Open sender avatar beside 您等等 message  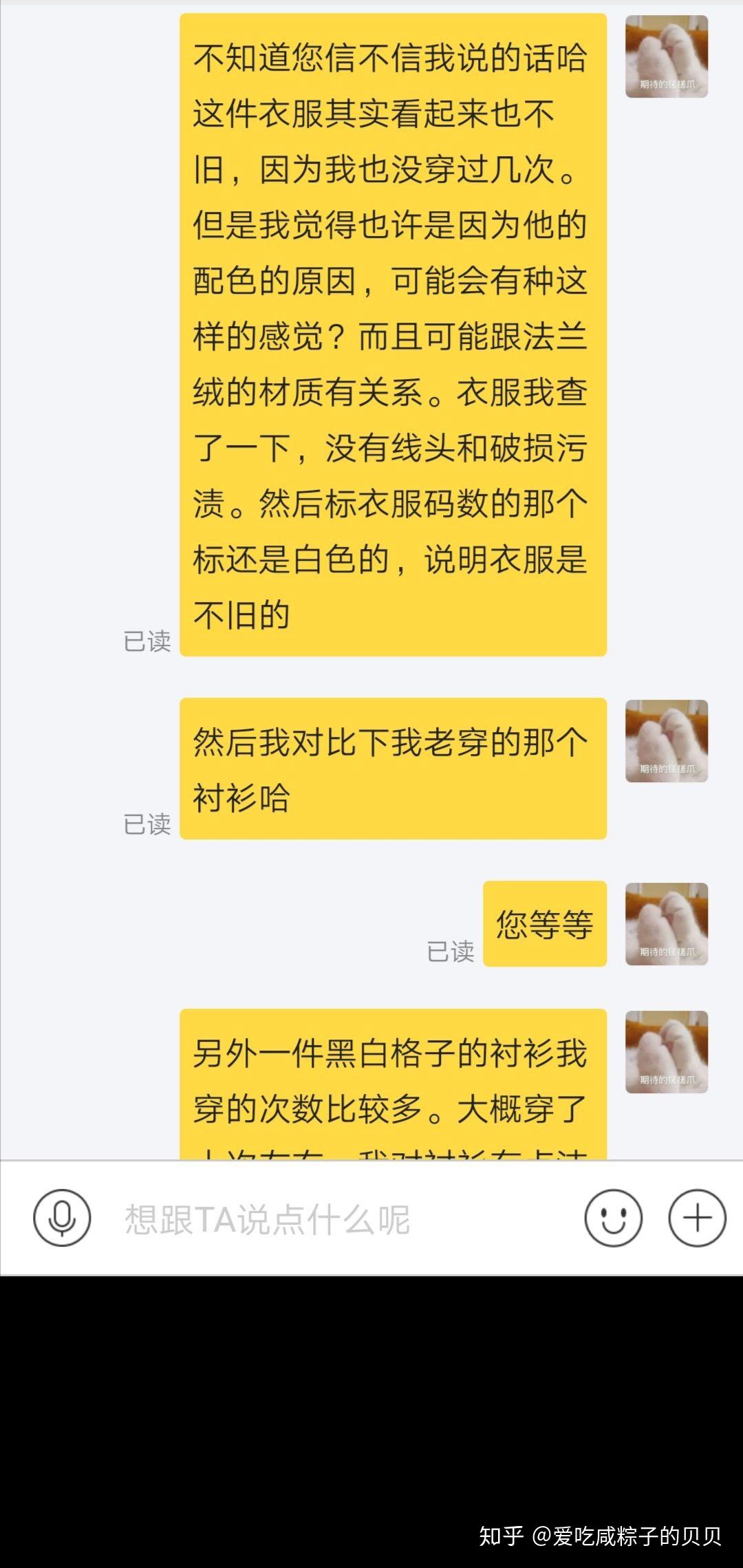pyautogui.click(x=666, y=924)
